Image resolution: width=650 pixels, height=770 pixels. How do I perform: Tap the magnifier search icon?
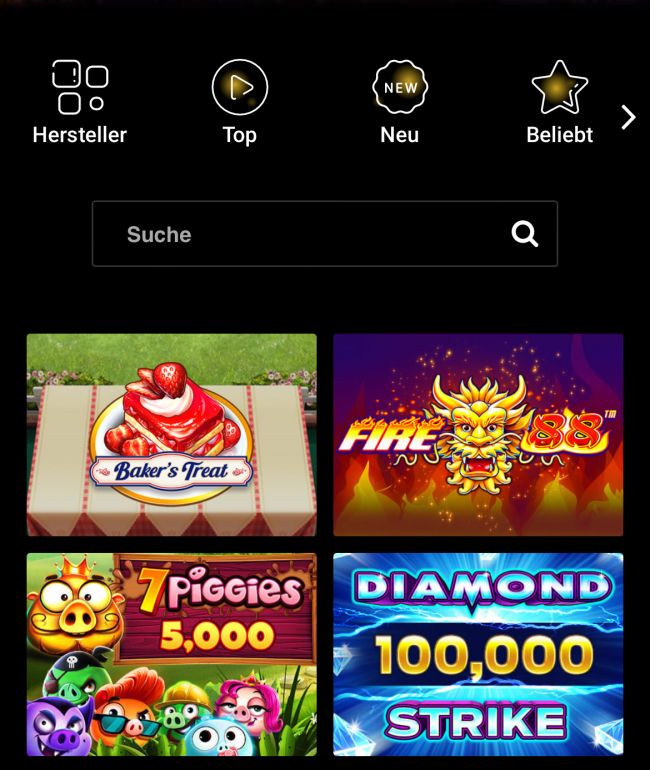click(x=525, y=234)
